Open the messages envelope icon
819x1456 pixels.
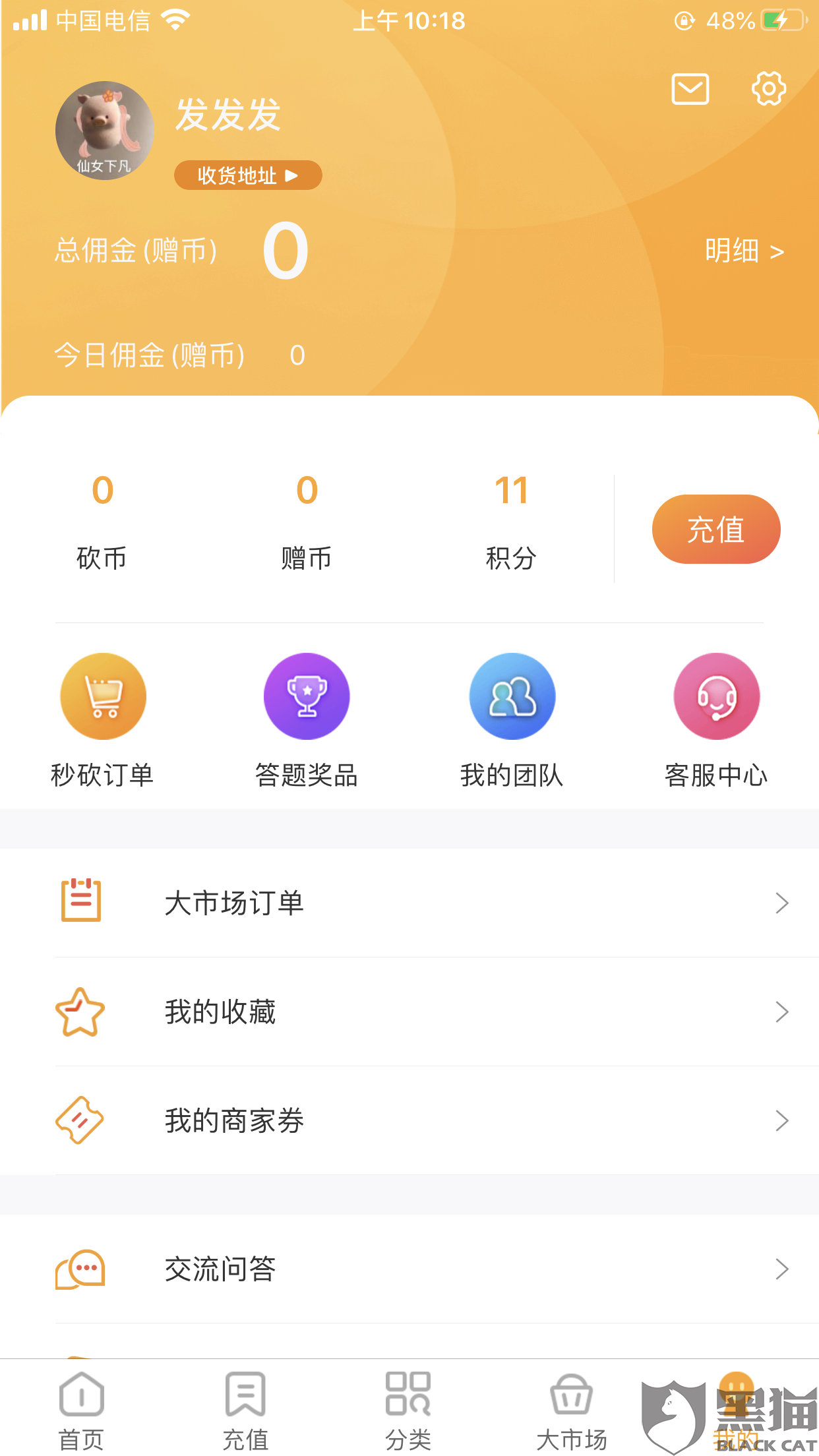pyautogui.click(x=690, y=89)
